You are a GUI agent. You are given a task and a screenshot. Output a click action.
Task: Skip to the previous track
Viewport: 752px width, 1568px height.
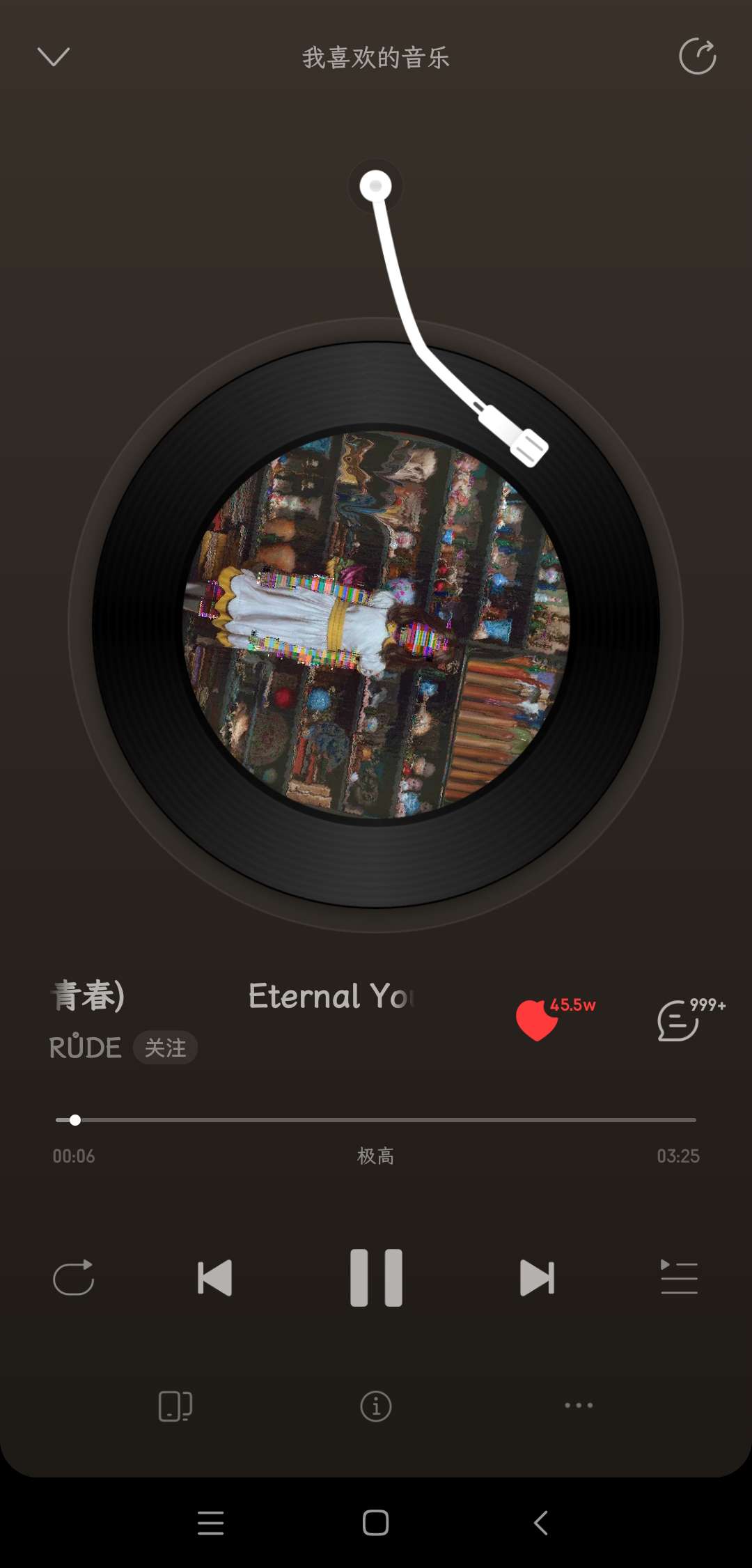click(214, 1278)
